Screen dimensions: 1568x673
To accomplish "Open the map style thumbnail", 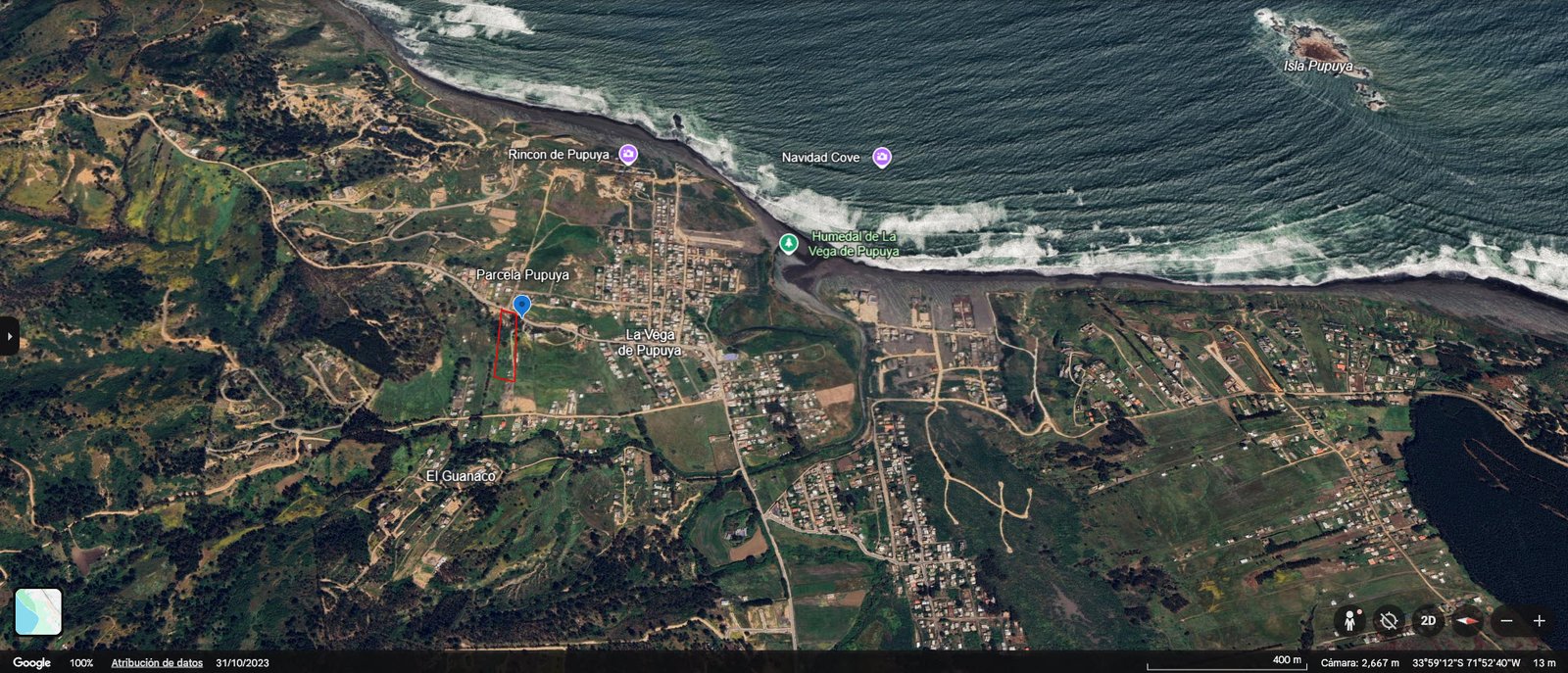I will point(38,611).
